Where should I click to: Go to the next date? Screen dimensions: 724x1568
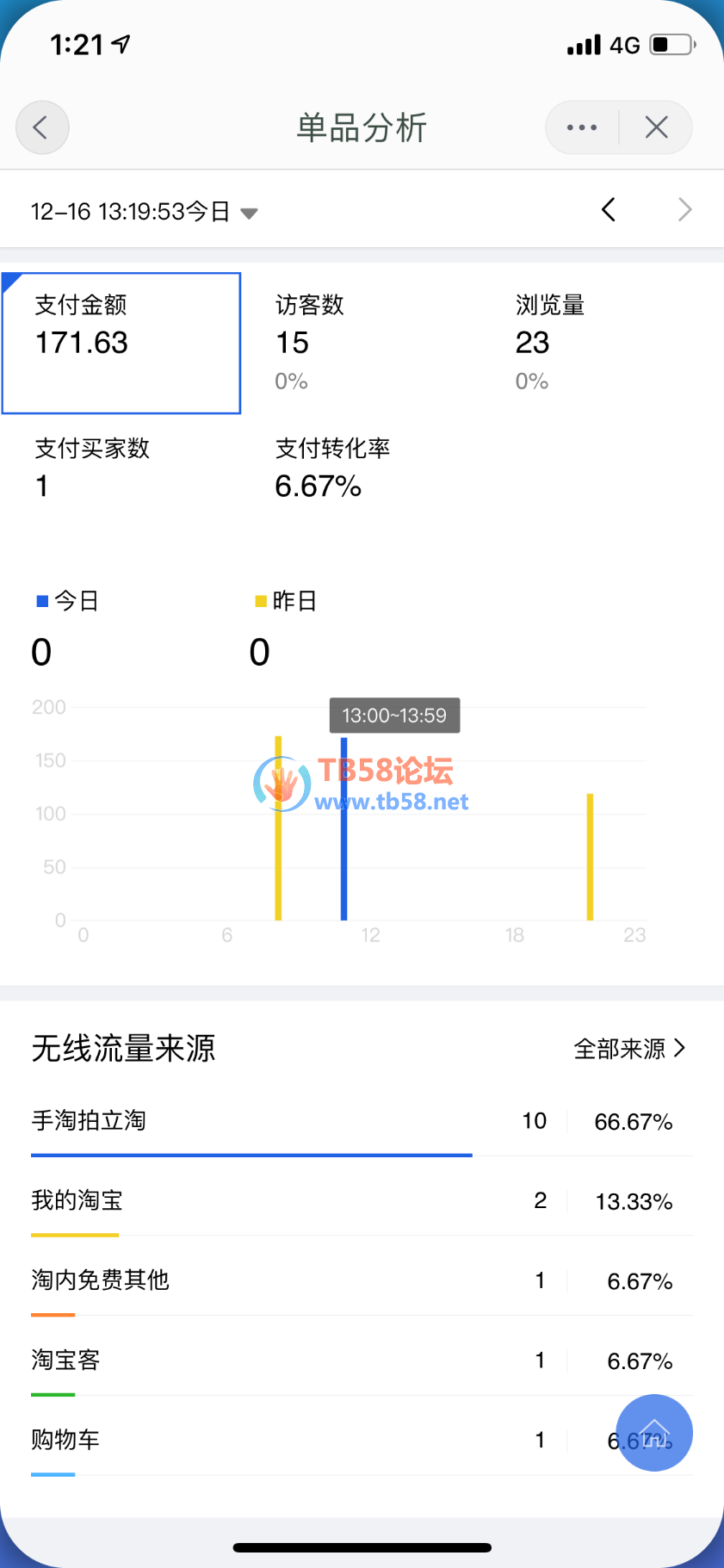click(684, 210)
